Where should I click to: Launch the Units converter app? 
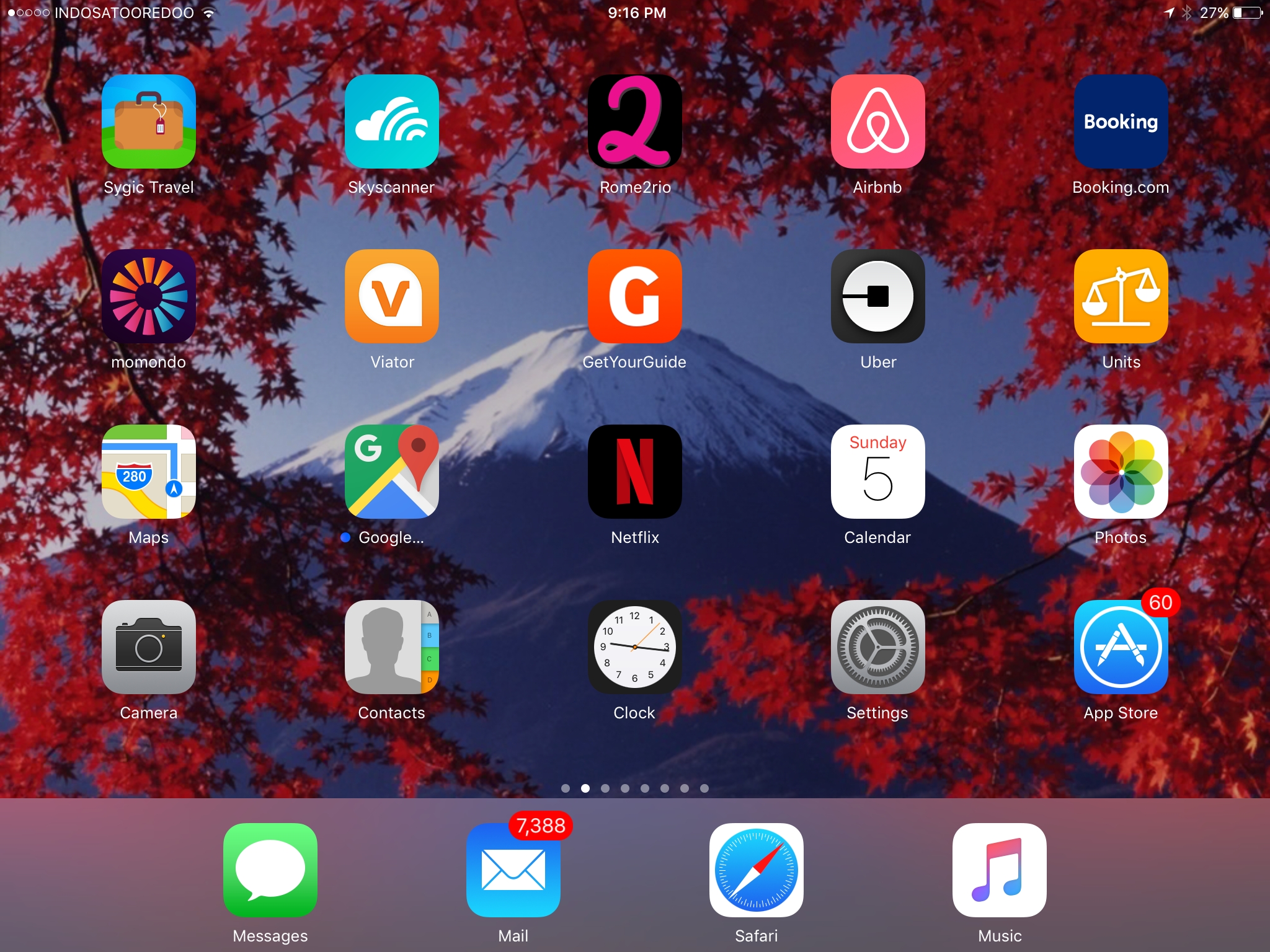click(x=1121, y=296)
